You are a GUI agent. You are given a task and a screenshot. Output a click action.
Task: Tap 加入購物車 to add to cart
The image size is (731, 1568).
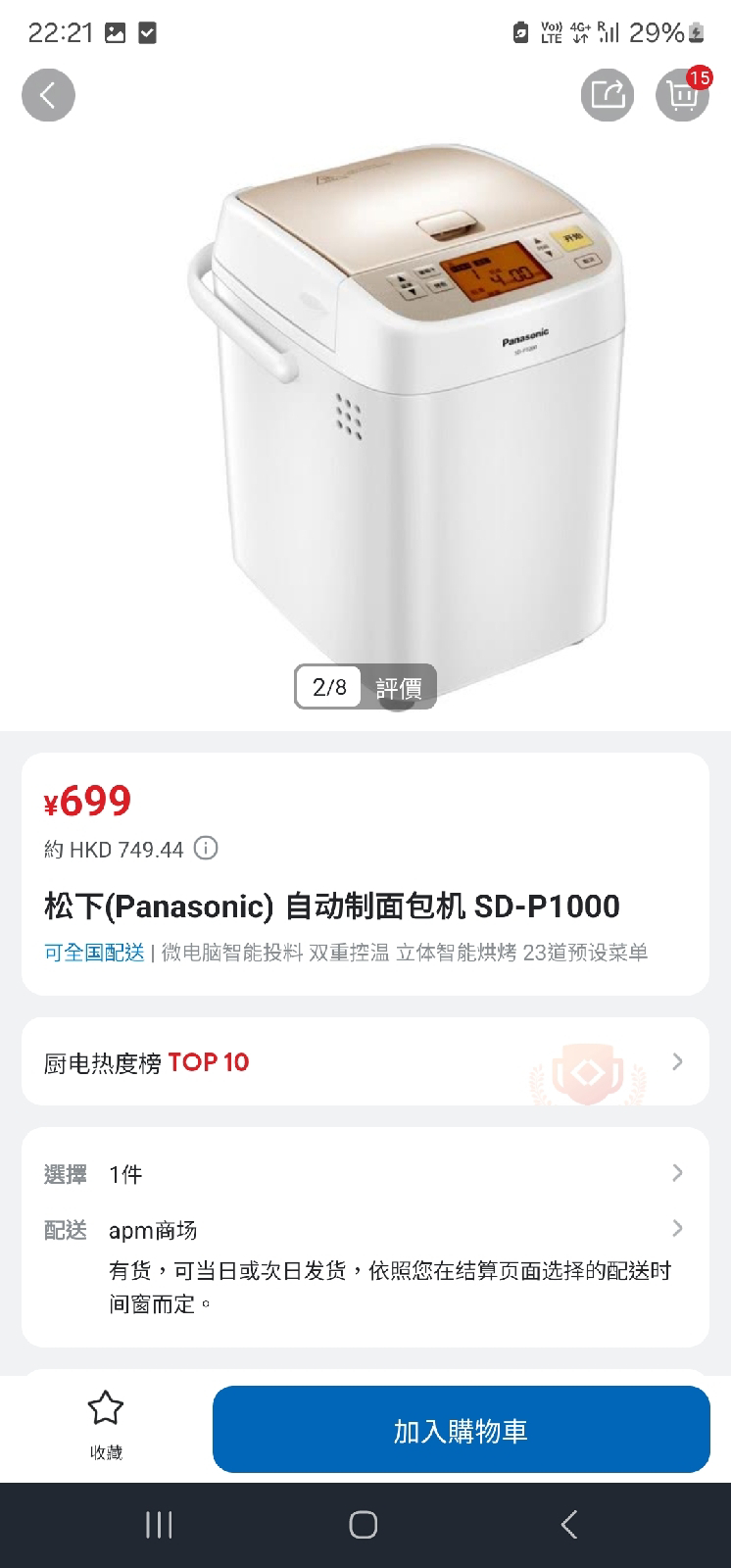(x=461, y=1430)
